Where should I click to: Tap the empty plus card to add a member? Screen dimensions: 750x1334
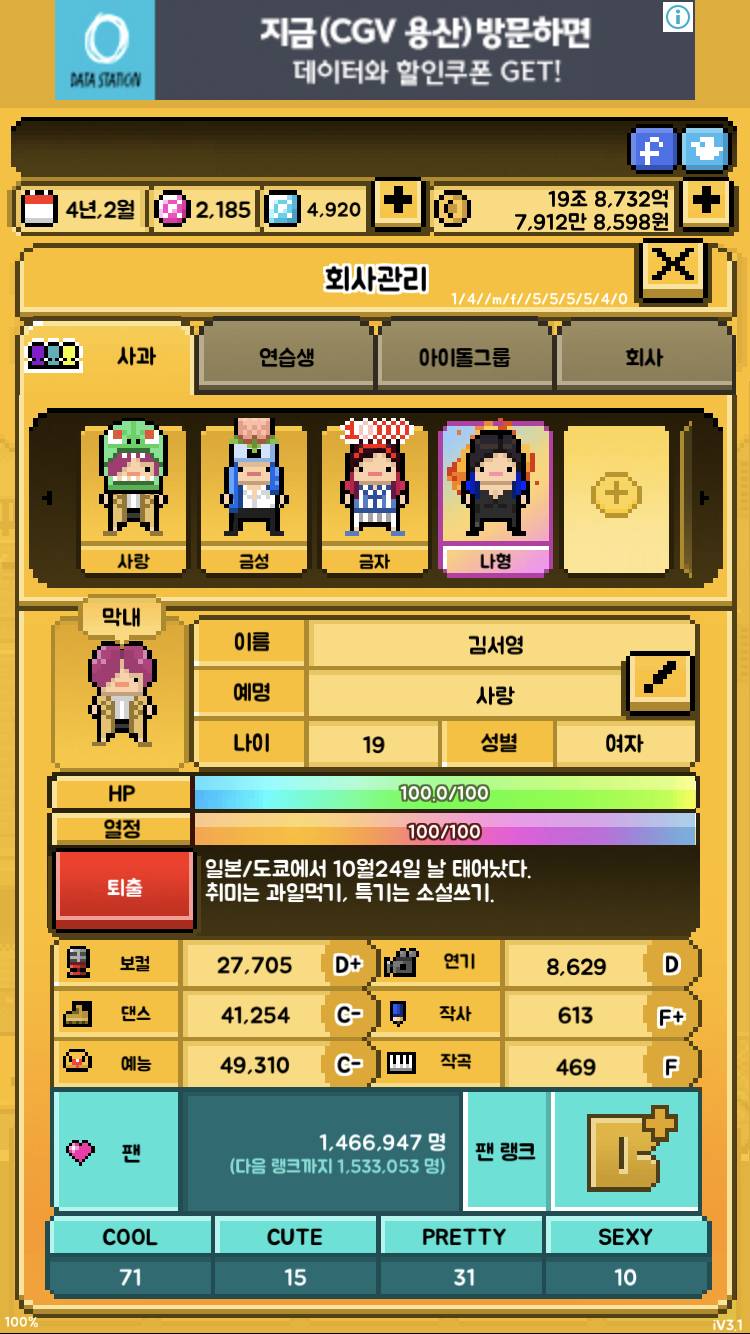coord(616,496)
